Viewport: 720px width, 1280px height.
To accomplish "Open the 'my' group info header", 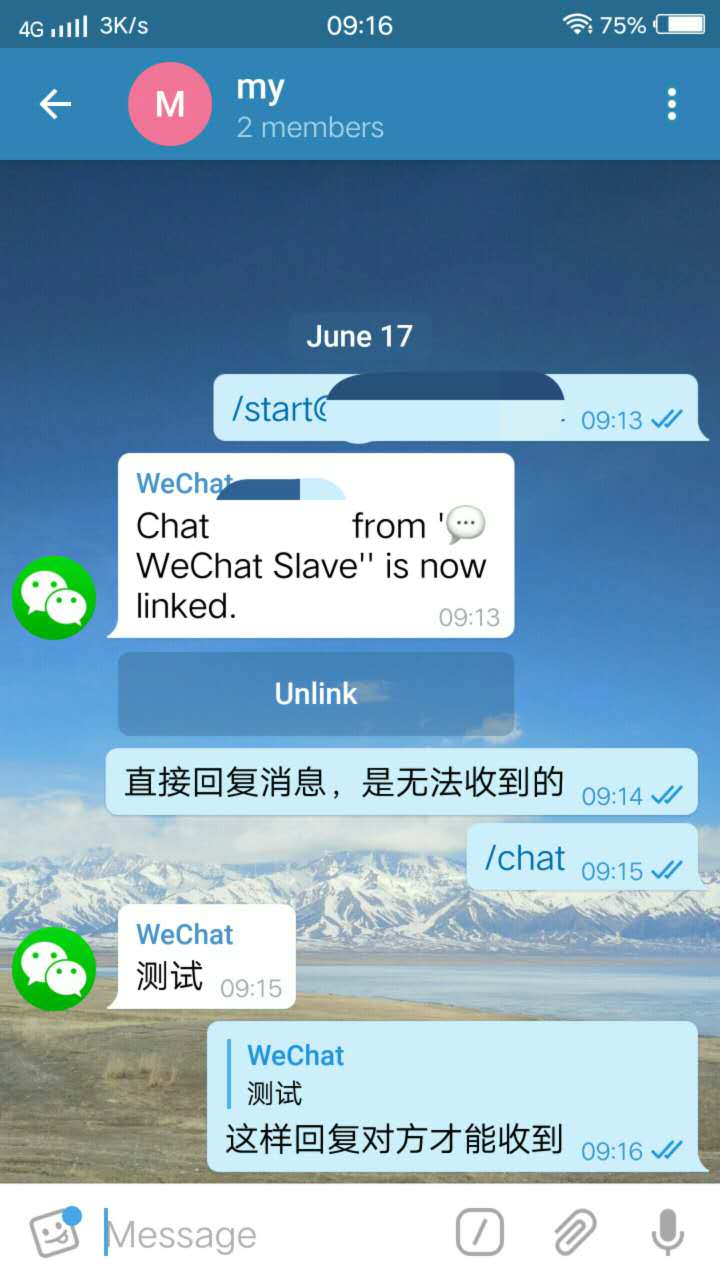I will pyautogui.click(x=310, y=106).
